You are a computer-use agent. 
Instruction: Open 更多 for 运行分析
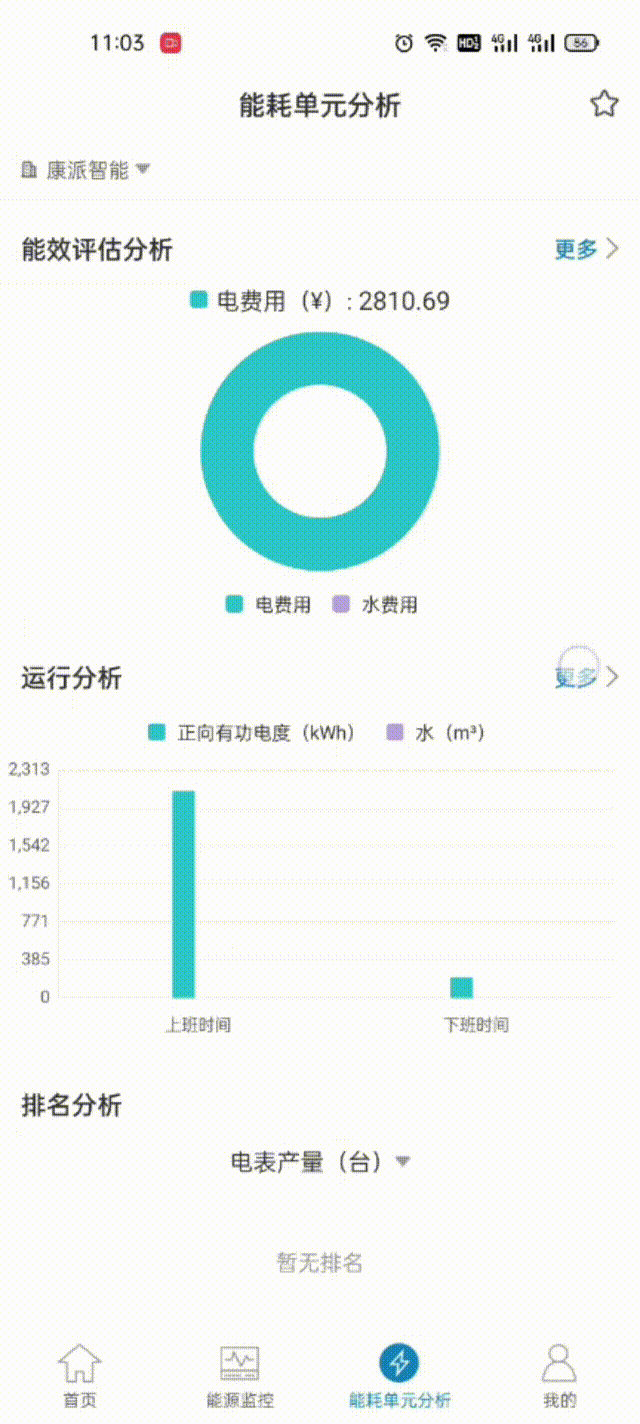point(587,677)
